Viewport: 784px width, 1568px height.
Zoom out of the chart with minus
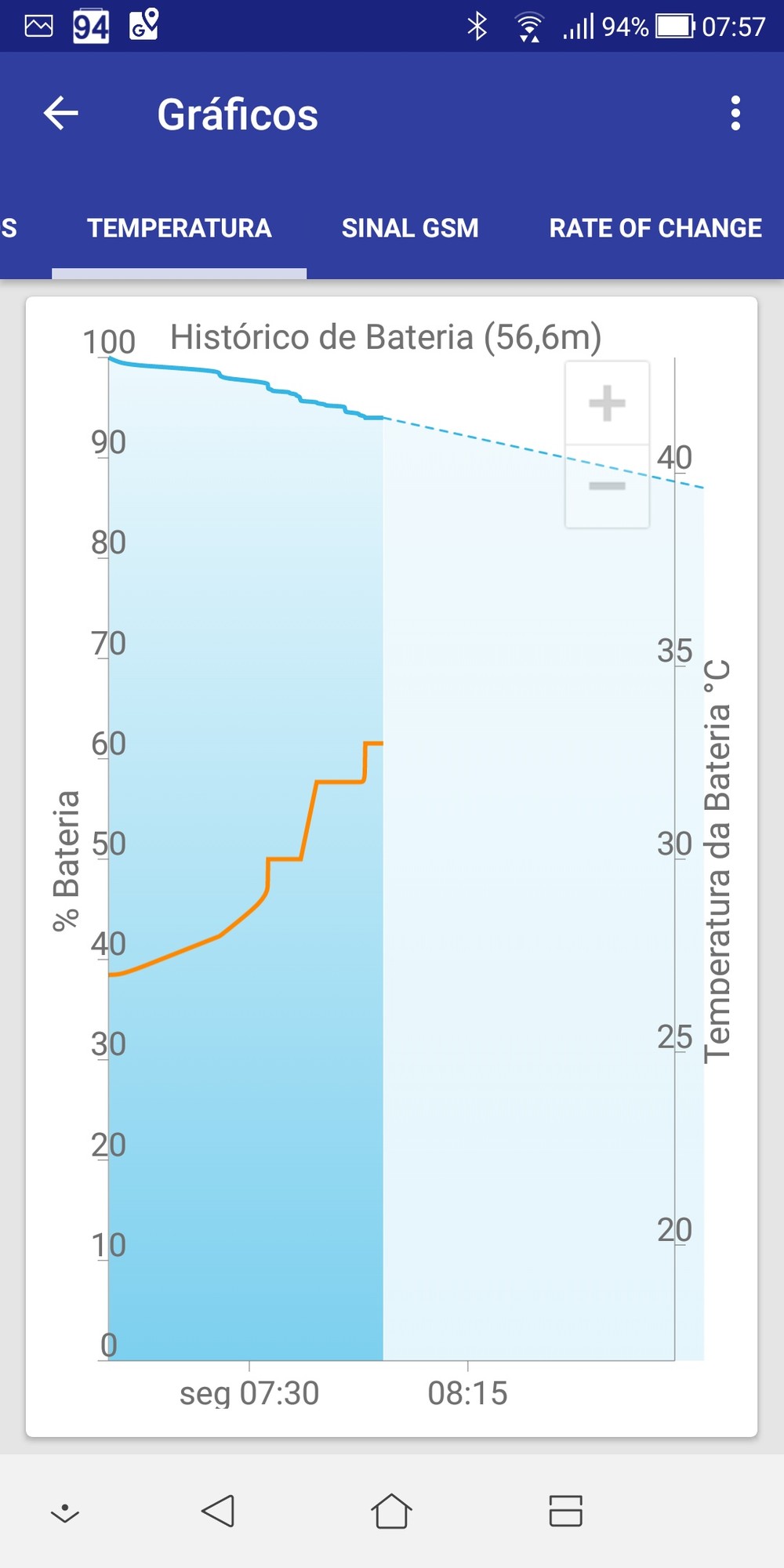coord(607,486)
